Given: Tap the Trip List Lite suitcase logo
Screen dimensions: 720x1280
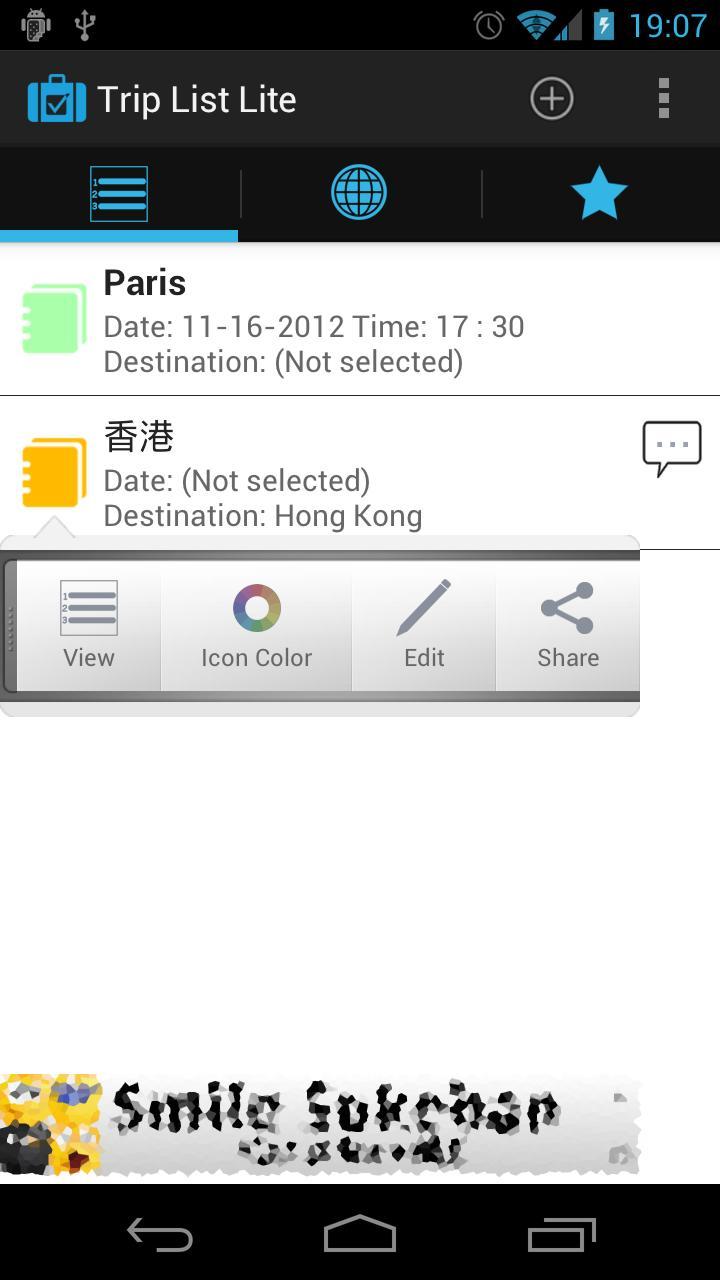Looking at the screenshot, I should pos(56,98).
